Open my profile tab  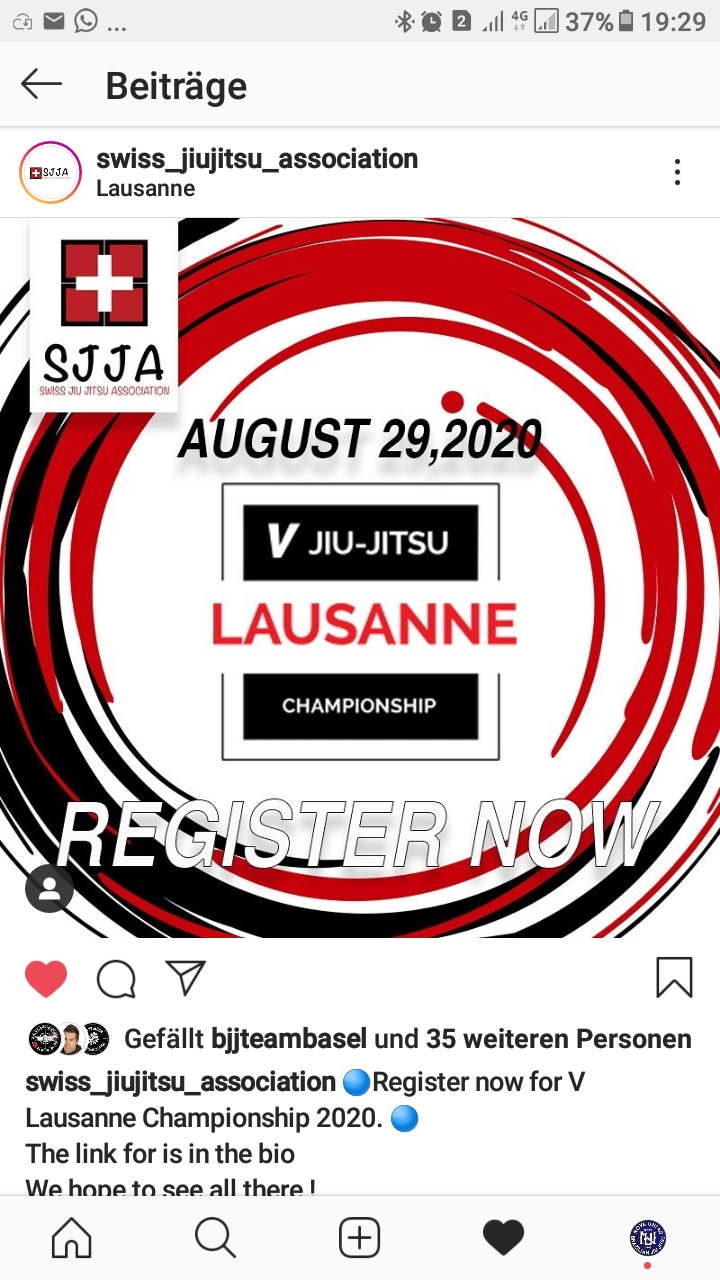pos(647,1239)
